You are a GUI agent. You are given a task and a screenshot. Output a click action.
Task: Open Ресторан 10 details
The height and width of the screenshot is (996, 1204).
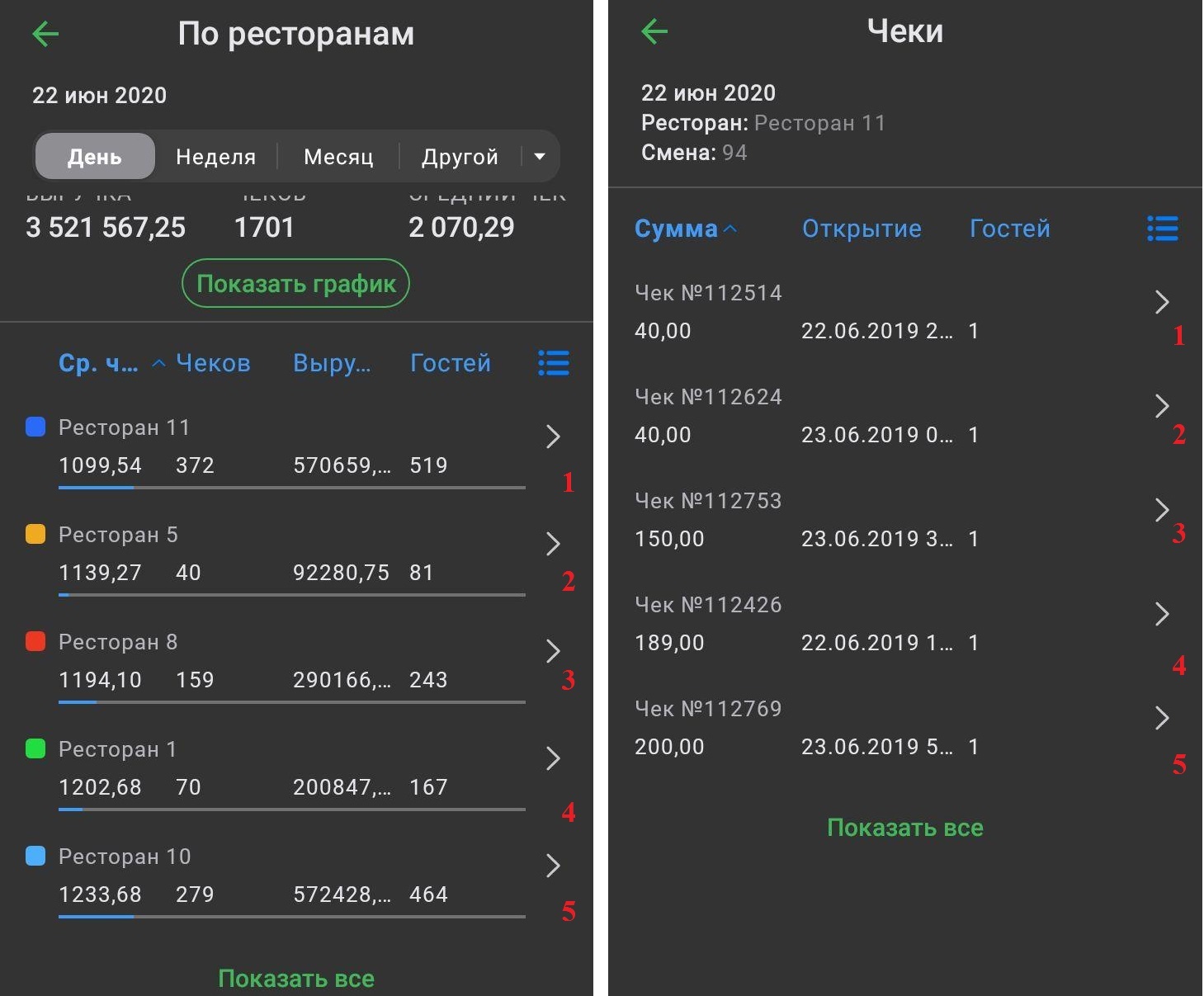[x=552, y=866]
